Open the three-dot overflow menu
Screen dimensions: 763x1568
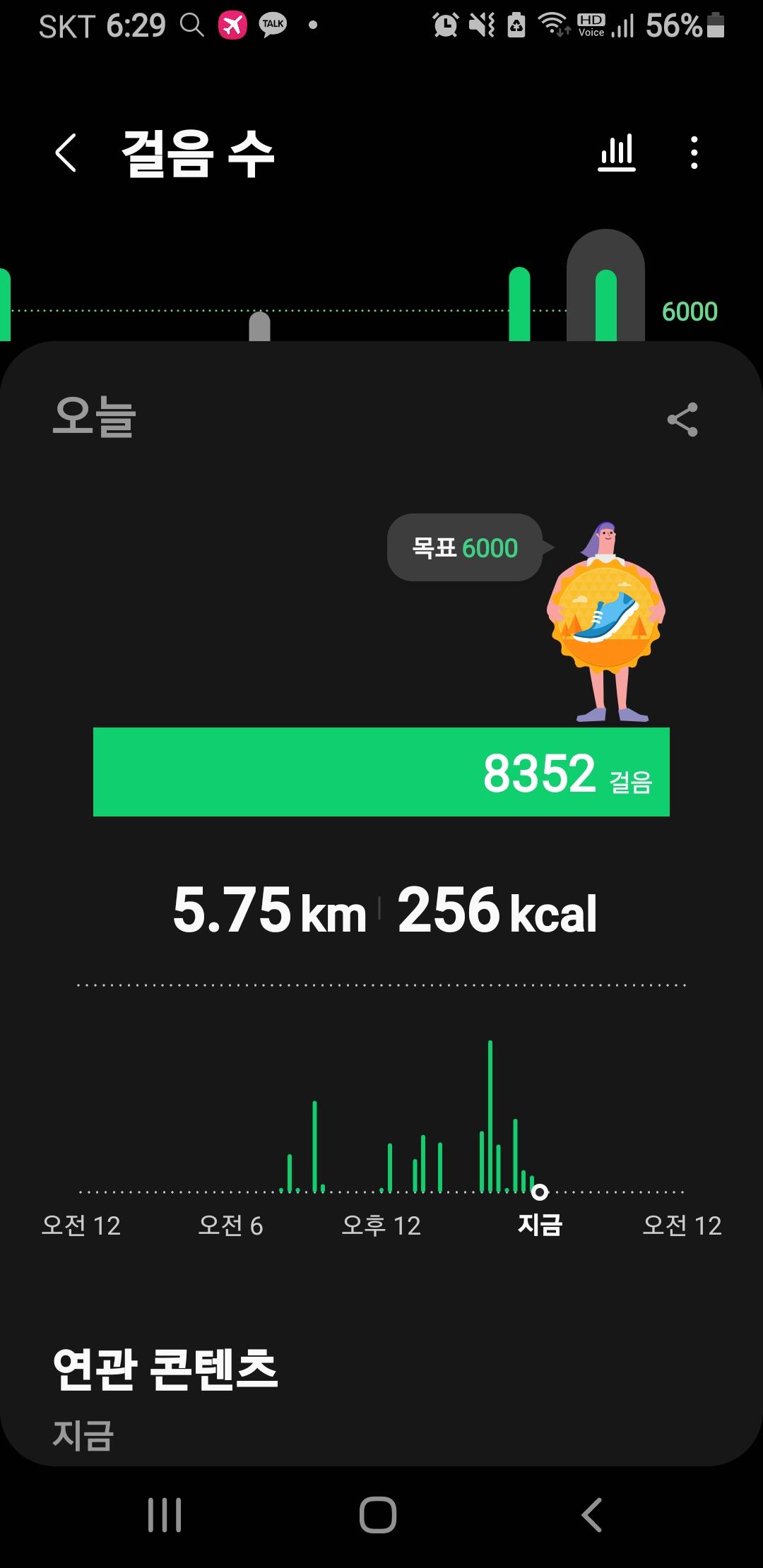click(694, 153)
